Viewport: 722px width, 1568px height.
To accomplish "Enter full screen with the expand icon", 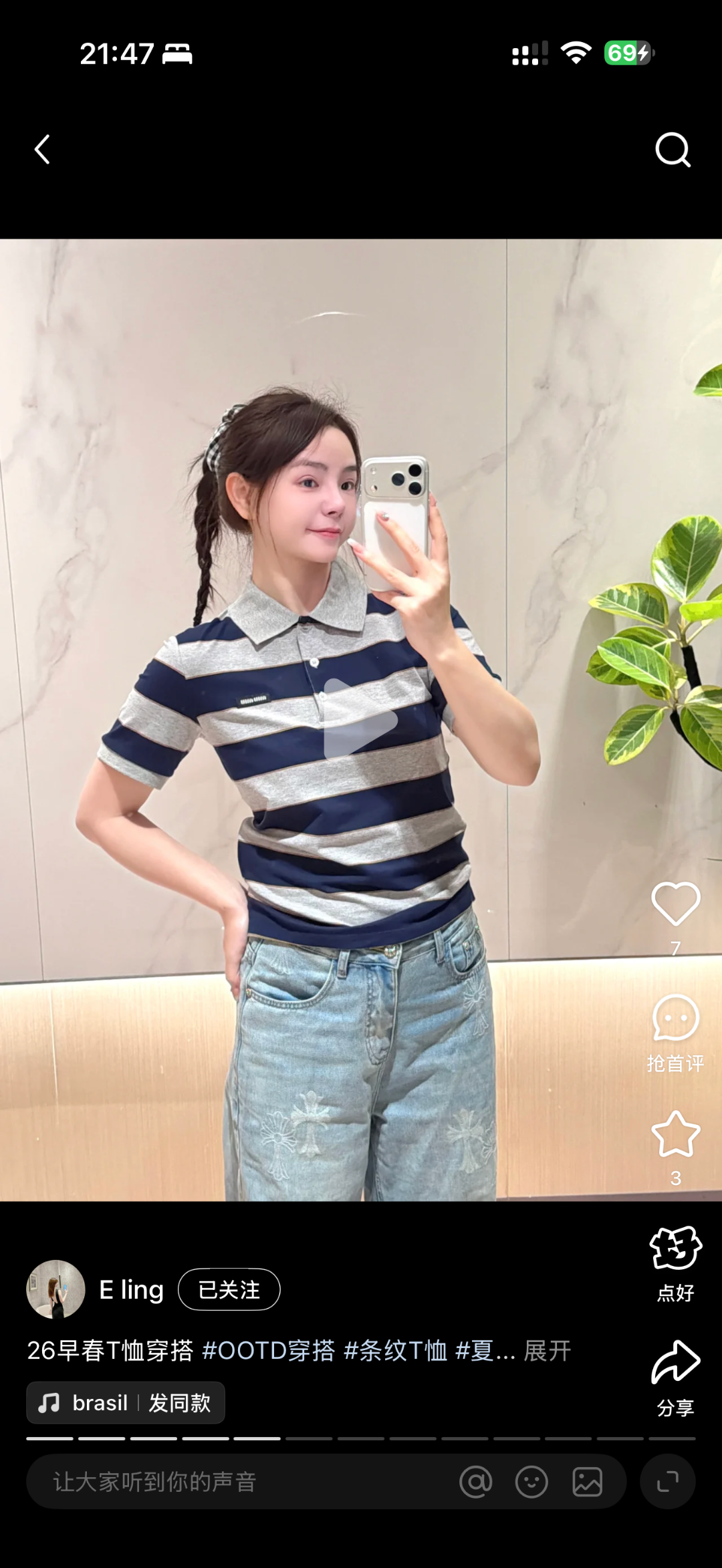I will click(667, 1482).
